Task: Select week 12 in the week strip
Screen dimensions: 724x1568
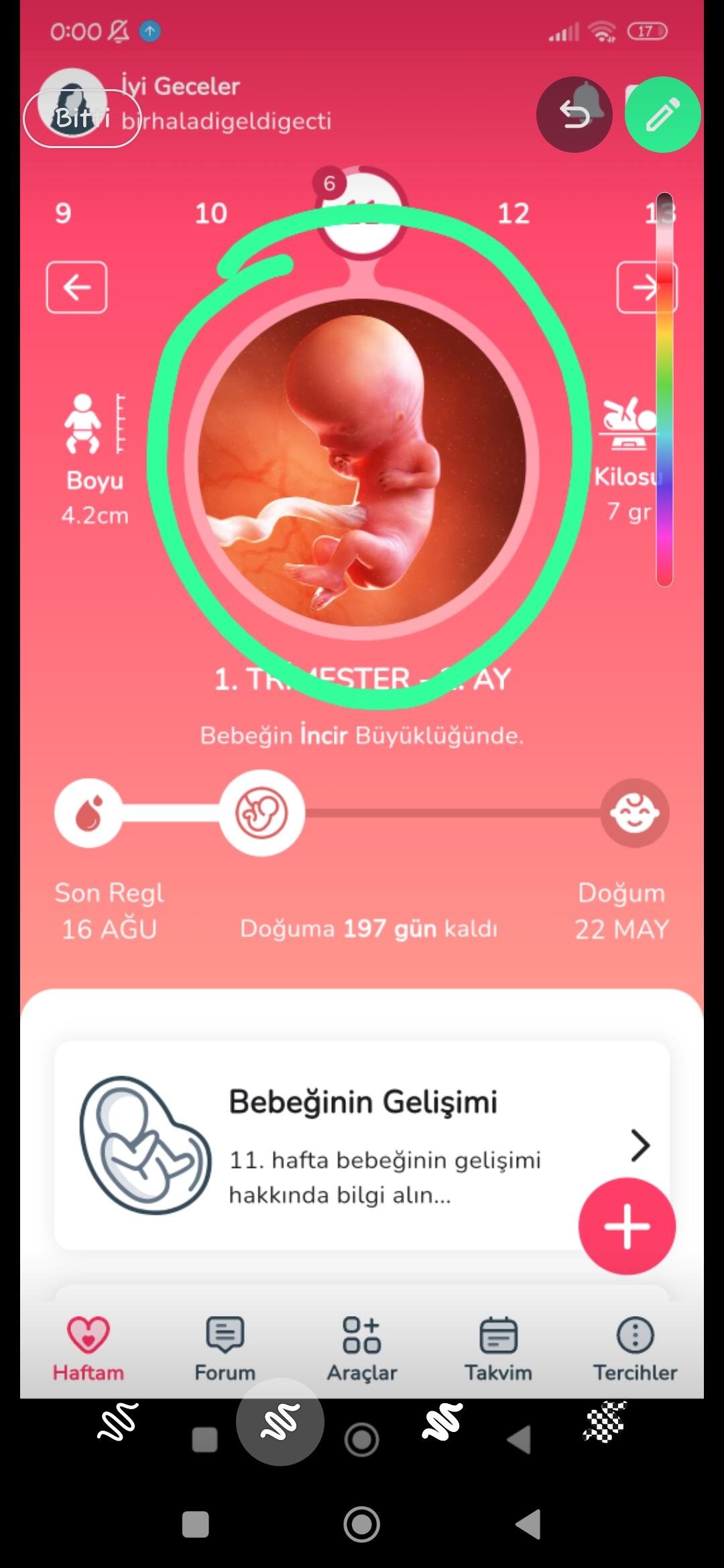Action: 514,213
